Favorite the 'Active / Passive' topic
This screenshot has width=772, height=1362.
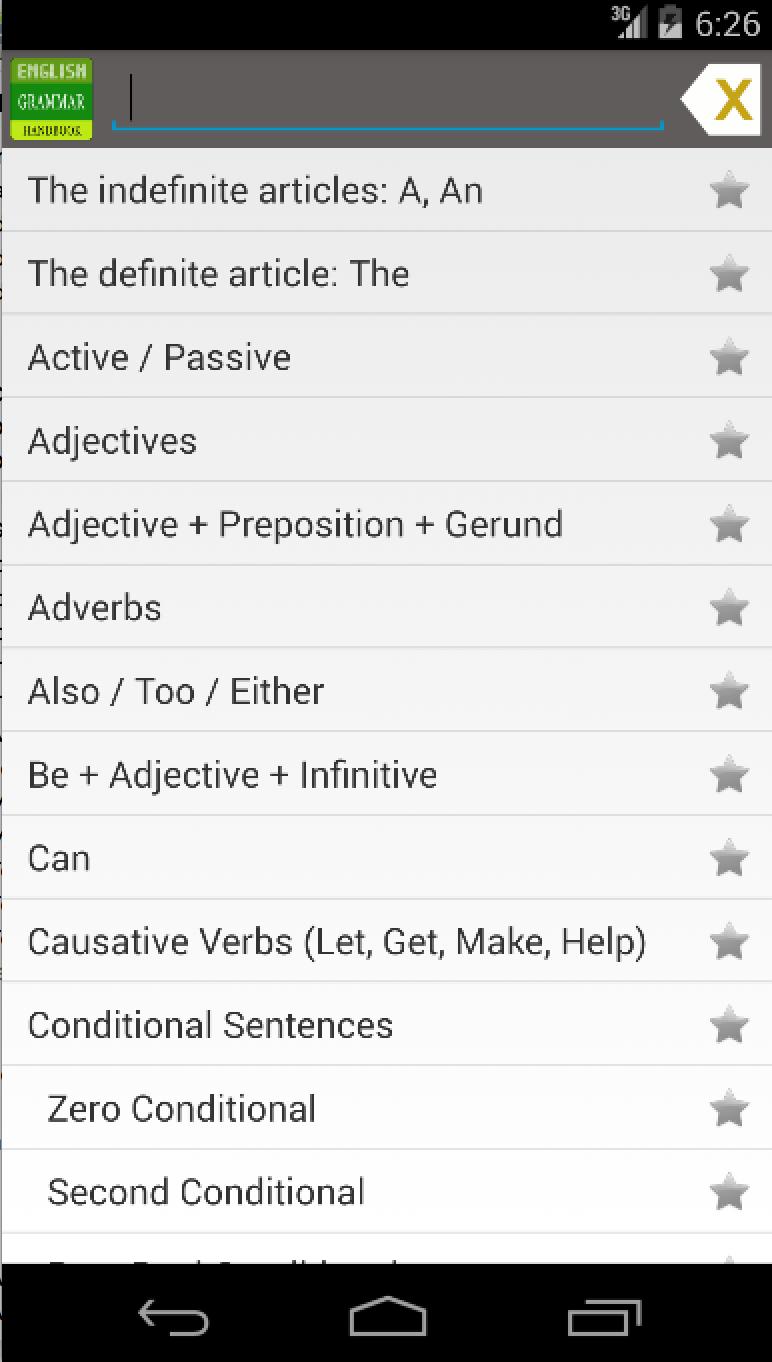click(x=729, y=357)
